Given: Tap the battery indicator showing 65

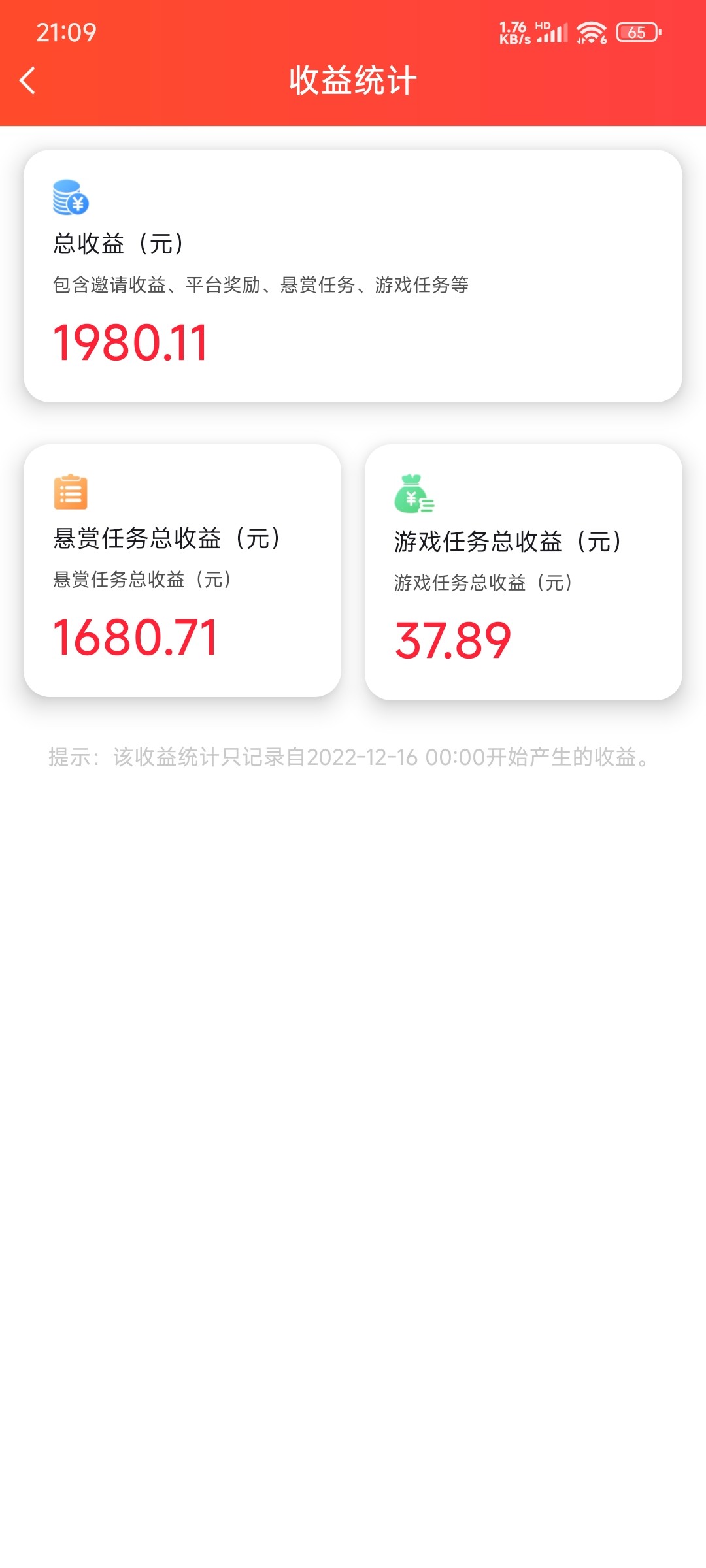Looking at the screenshot, I should pos(637,31).
